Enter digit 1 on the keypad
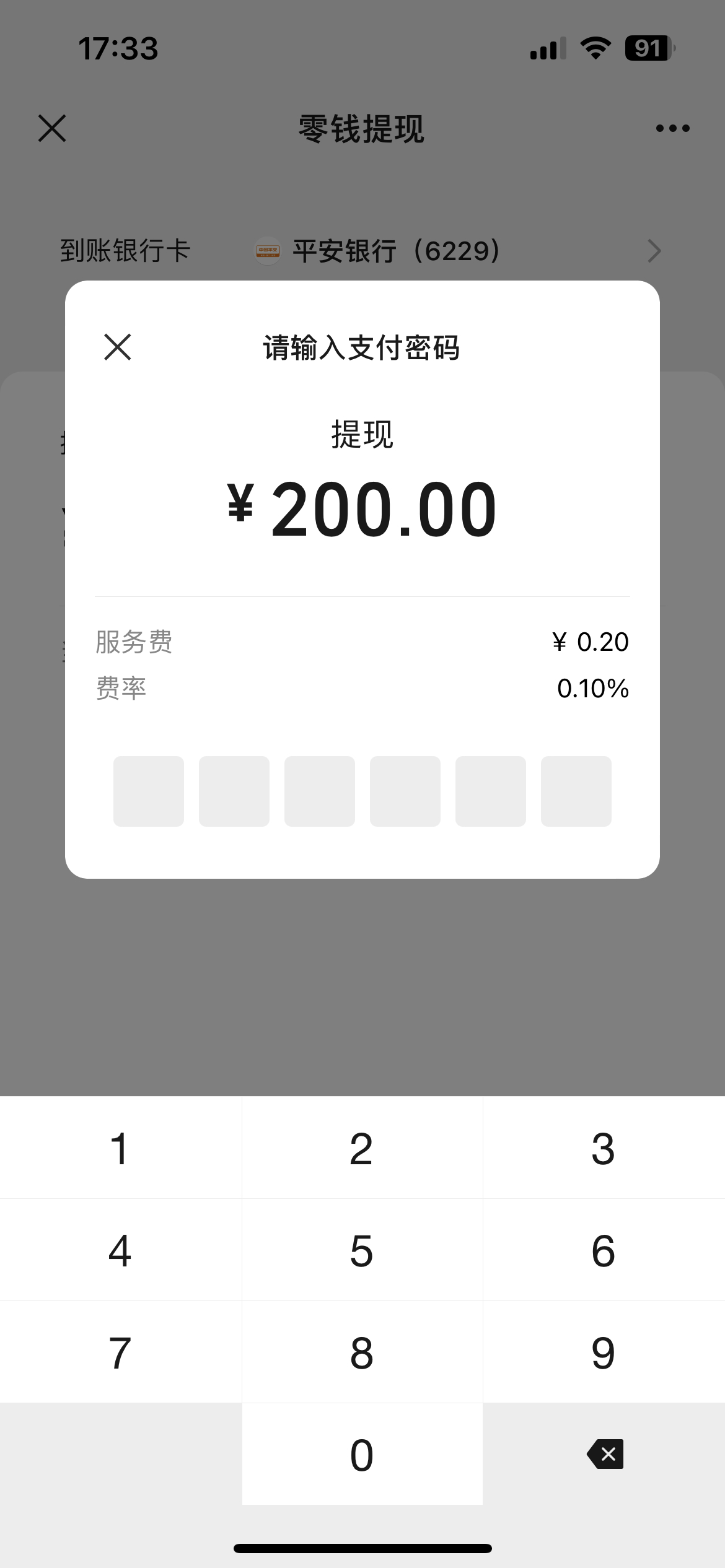The image size is (725, 1568). [x=120, y=1148]
